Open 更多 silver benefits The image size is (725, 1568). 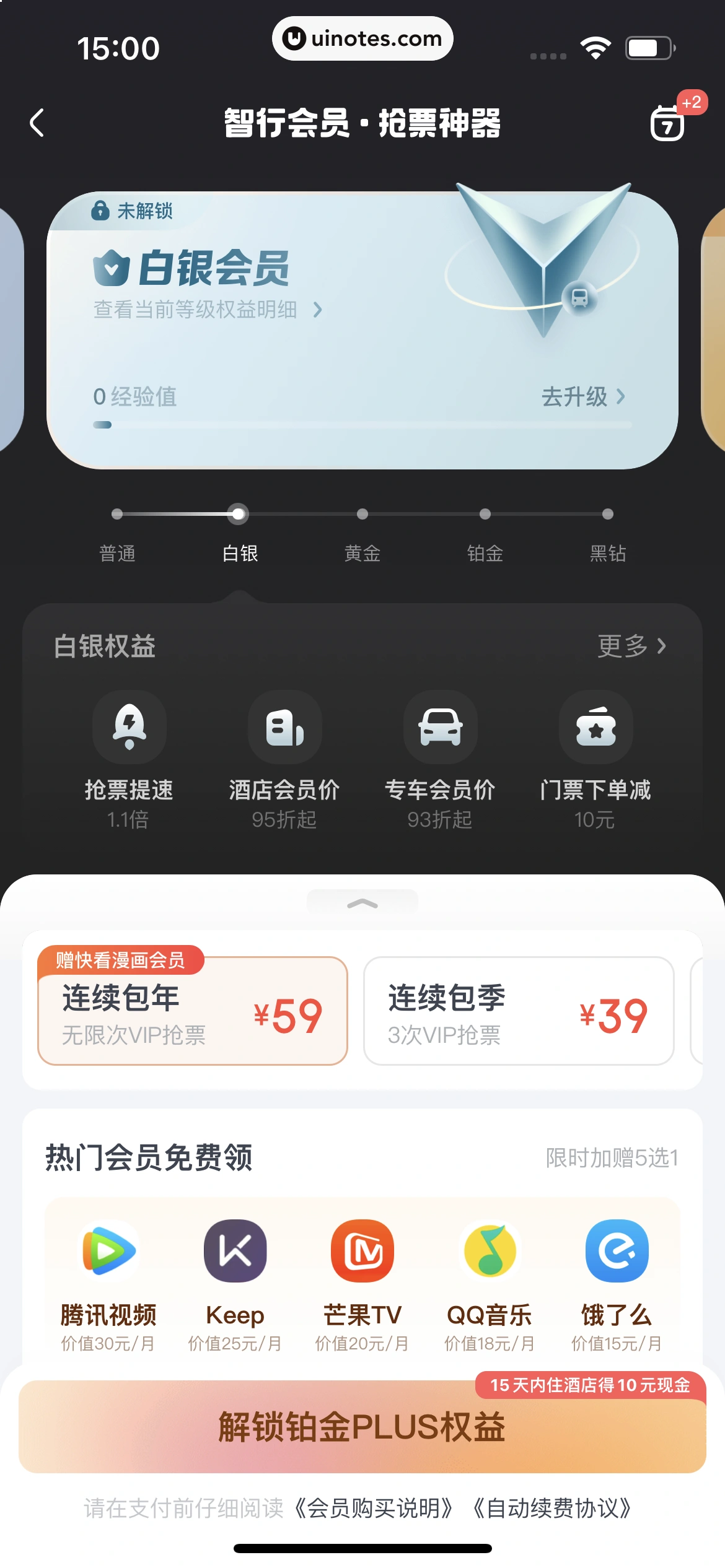[631, 646]
